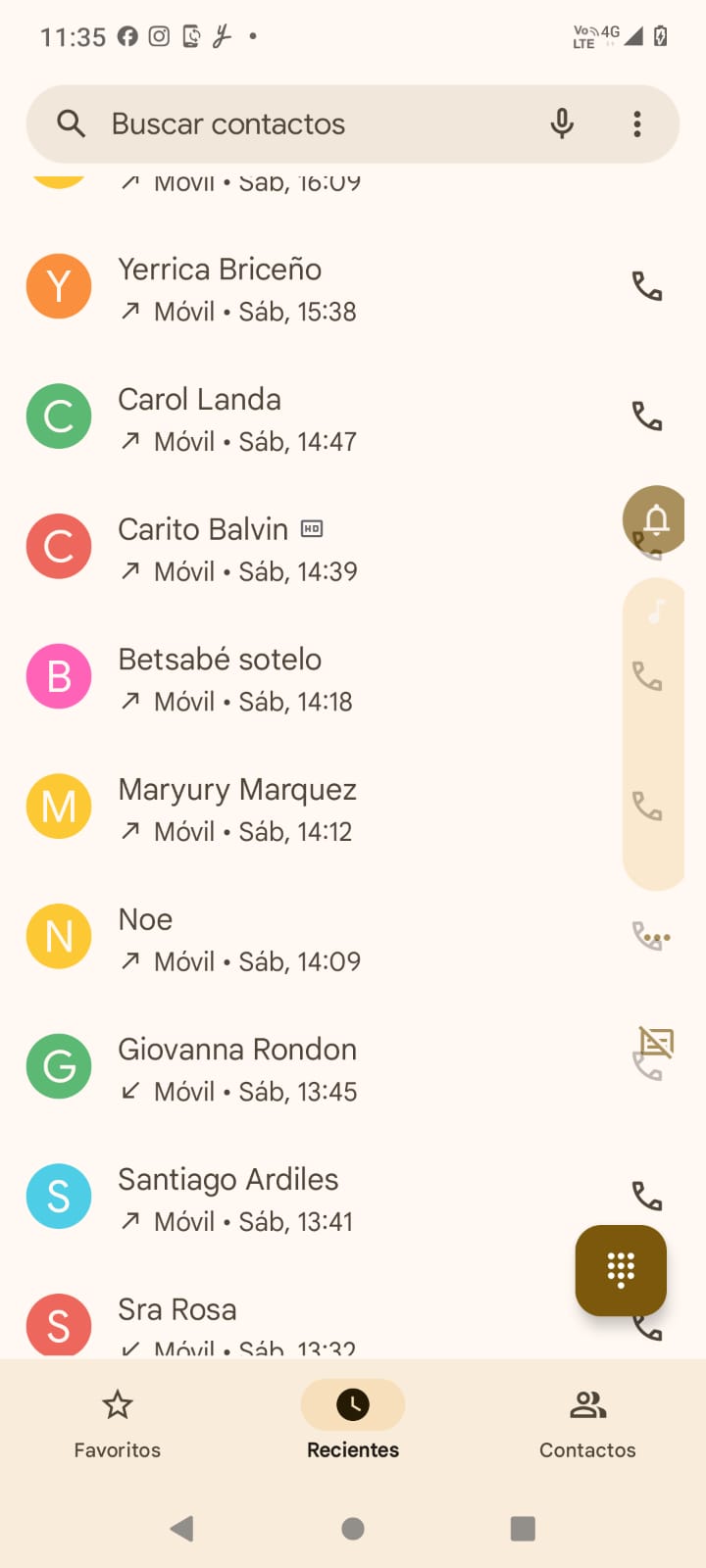This screenshot has width=706, height=1568.
Task: Open Betsabé sotelo's call entry
Action: click(294, 677)
